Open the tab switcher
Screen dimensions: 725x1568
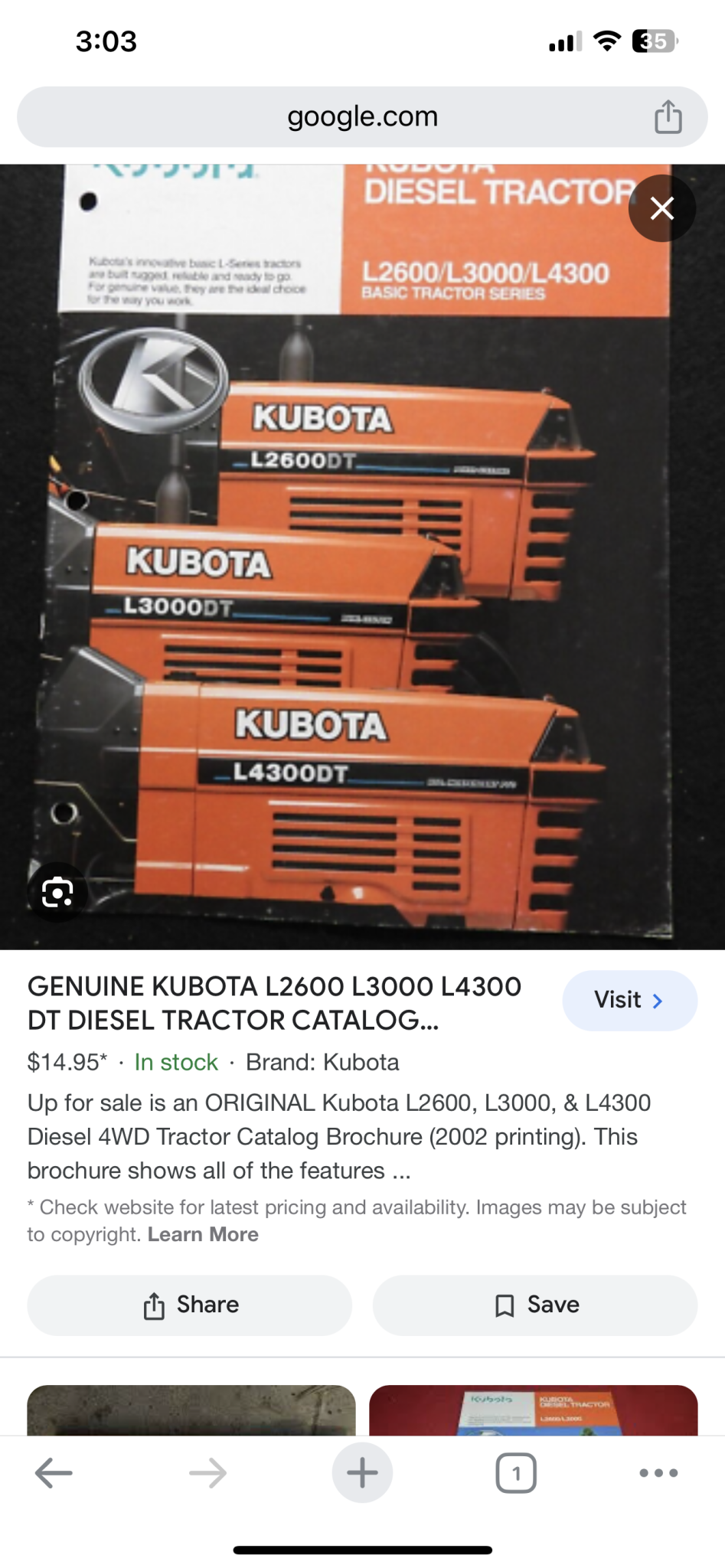(x=516, y=1472)
